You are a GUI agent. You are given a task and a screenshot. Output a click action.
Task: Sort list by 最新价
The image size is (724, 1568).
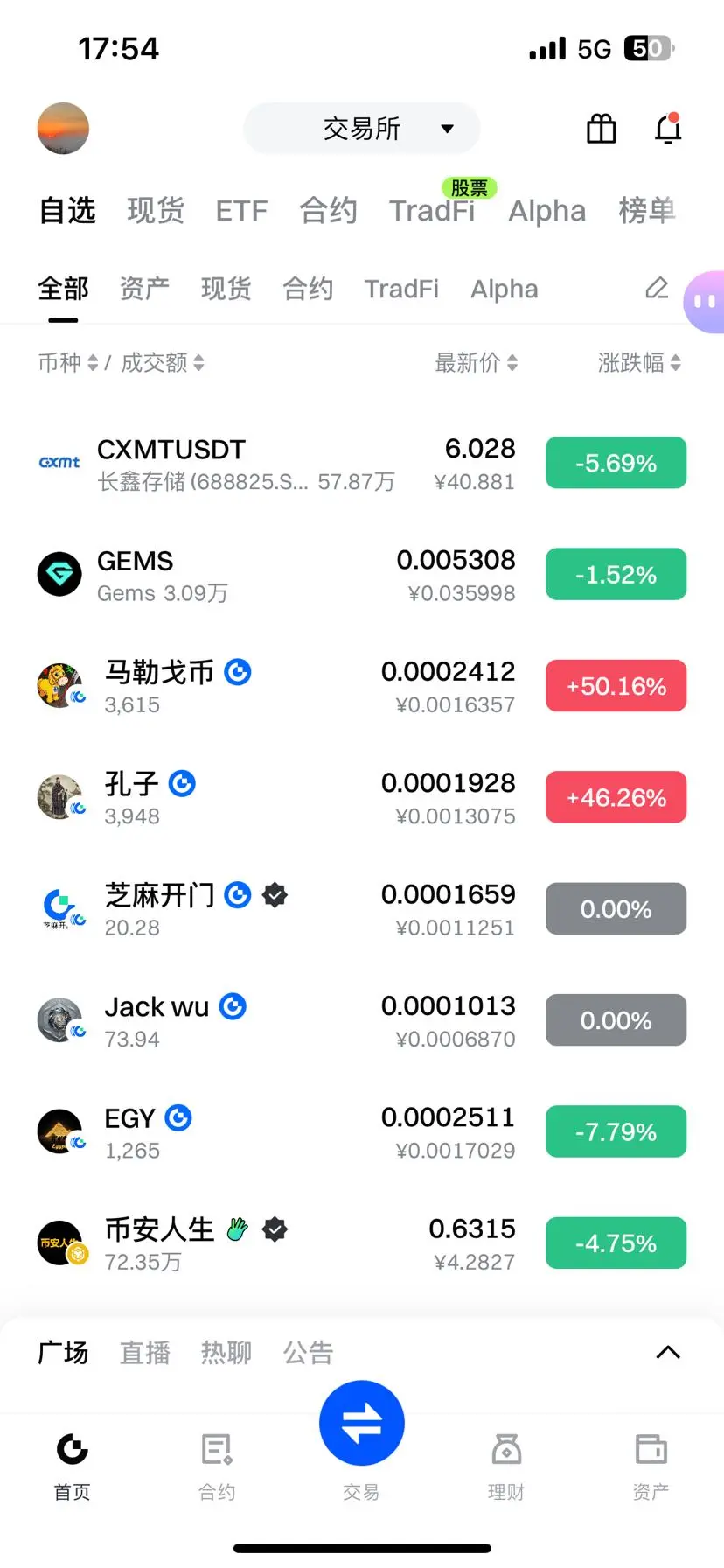[477, 362]
